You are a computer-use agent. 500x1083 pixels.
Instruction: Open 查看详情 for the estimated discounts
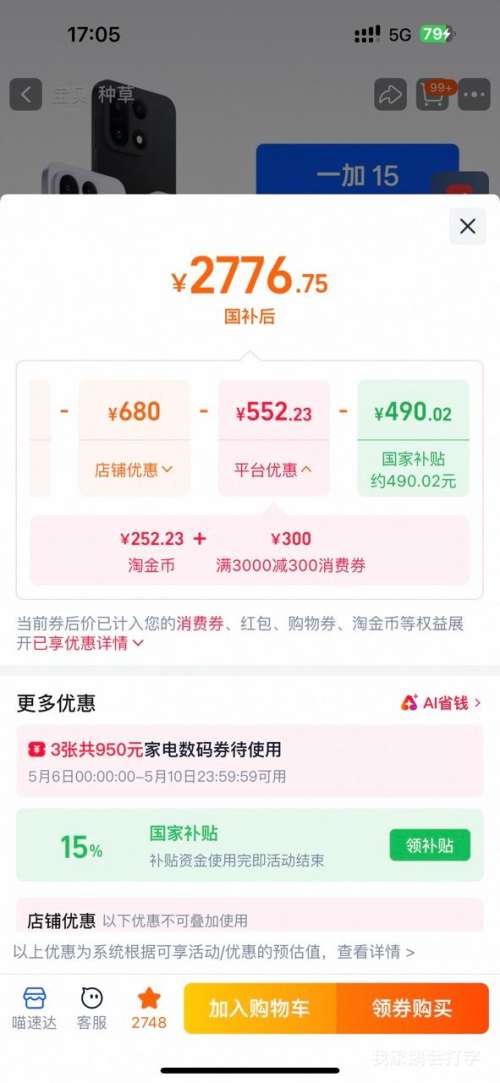click(x=376, y=952)
